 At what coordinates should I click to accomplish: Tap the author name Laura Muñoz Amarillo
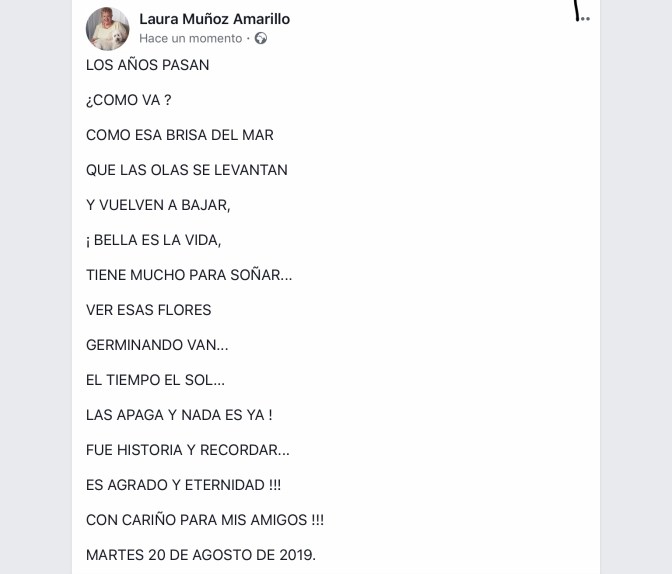click(214, 19)
